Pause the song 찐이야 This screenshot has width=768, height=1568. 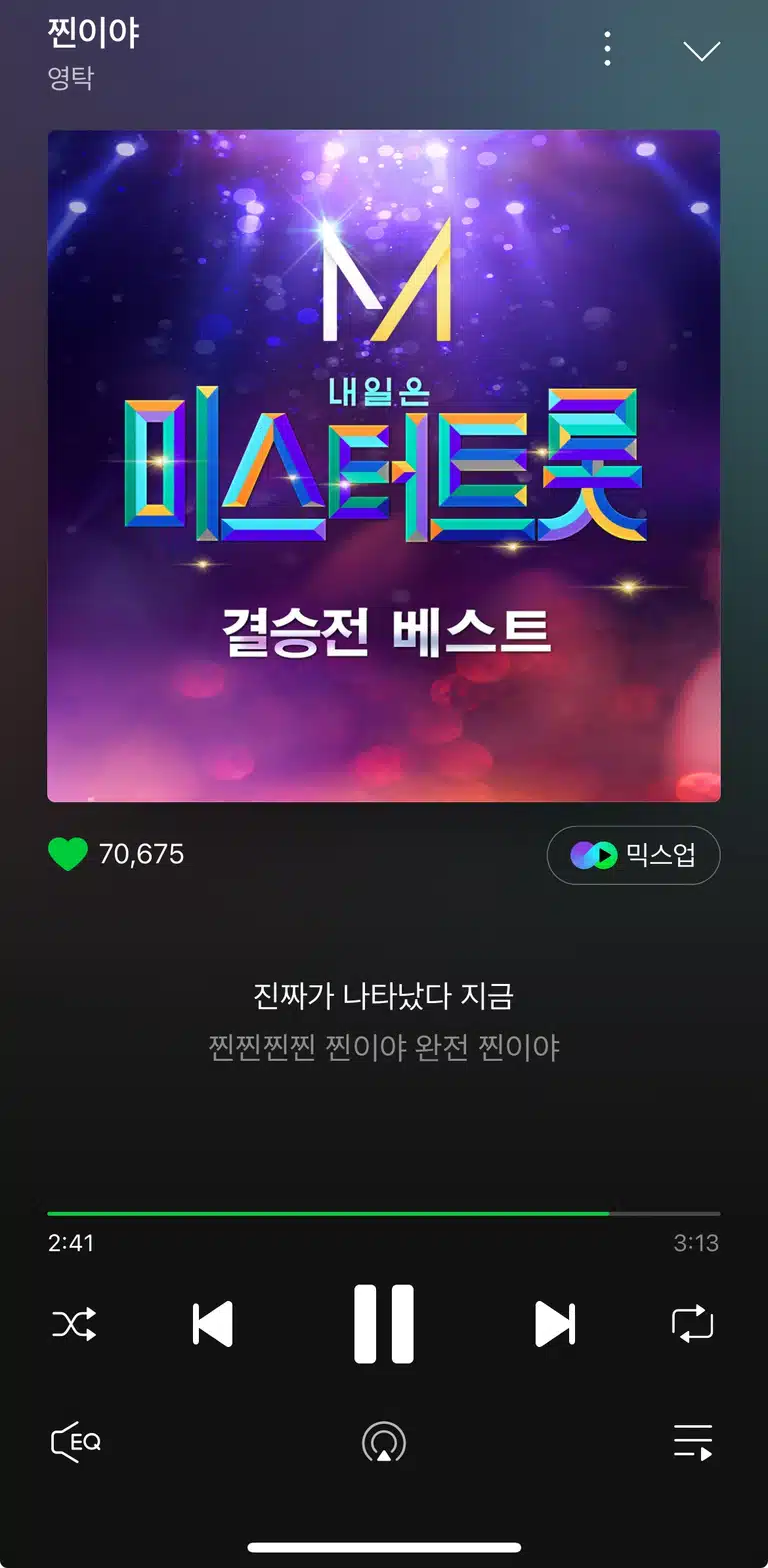coord(384,1324)
